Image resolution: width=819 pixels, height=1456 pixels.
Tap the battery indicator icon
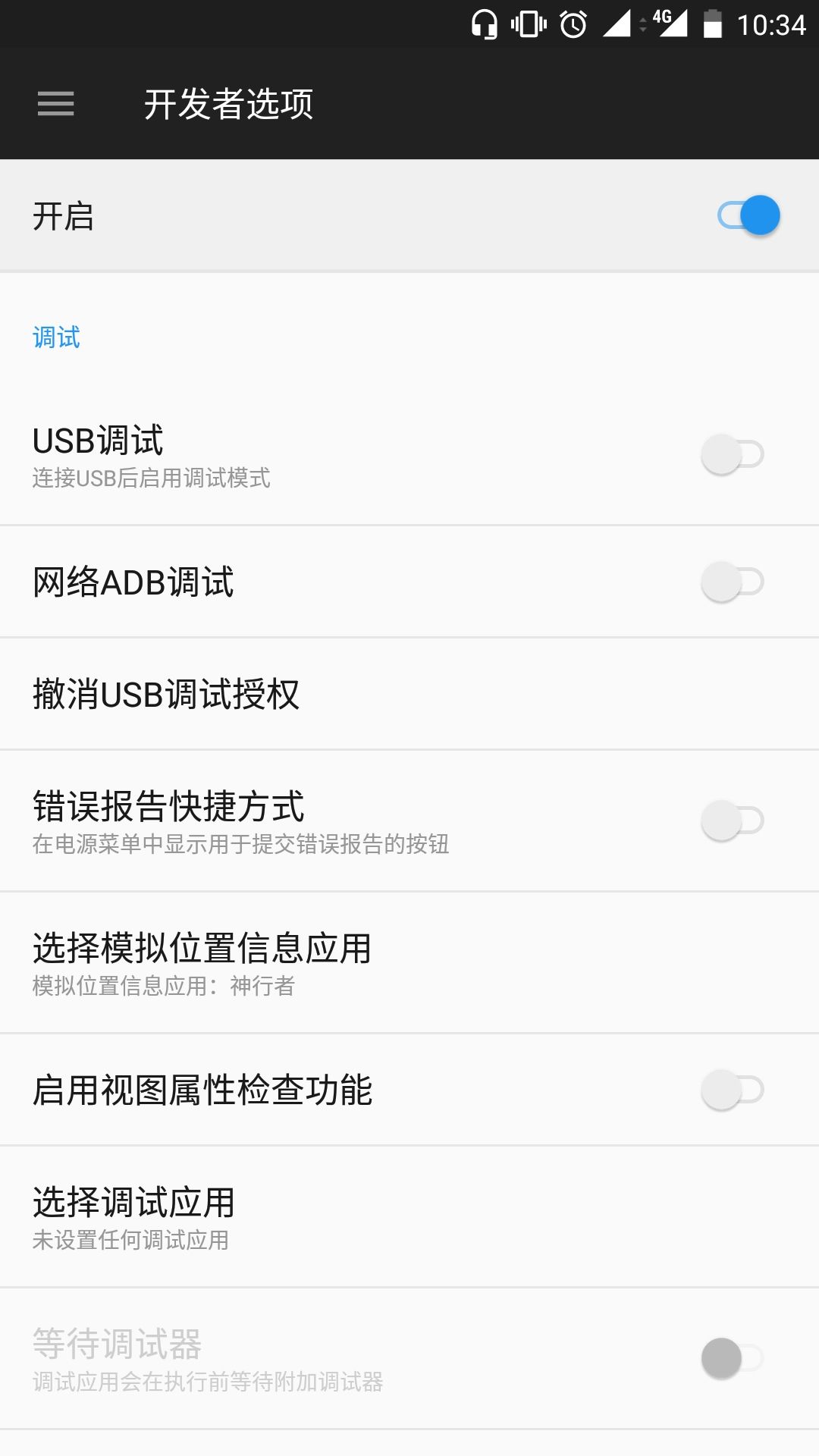713,24
